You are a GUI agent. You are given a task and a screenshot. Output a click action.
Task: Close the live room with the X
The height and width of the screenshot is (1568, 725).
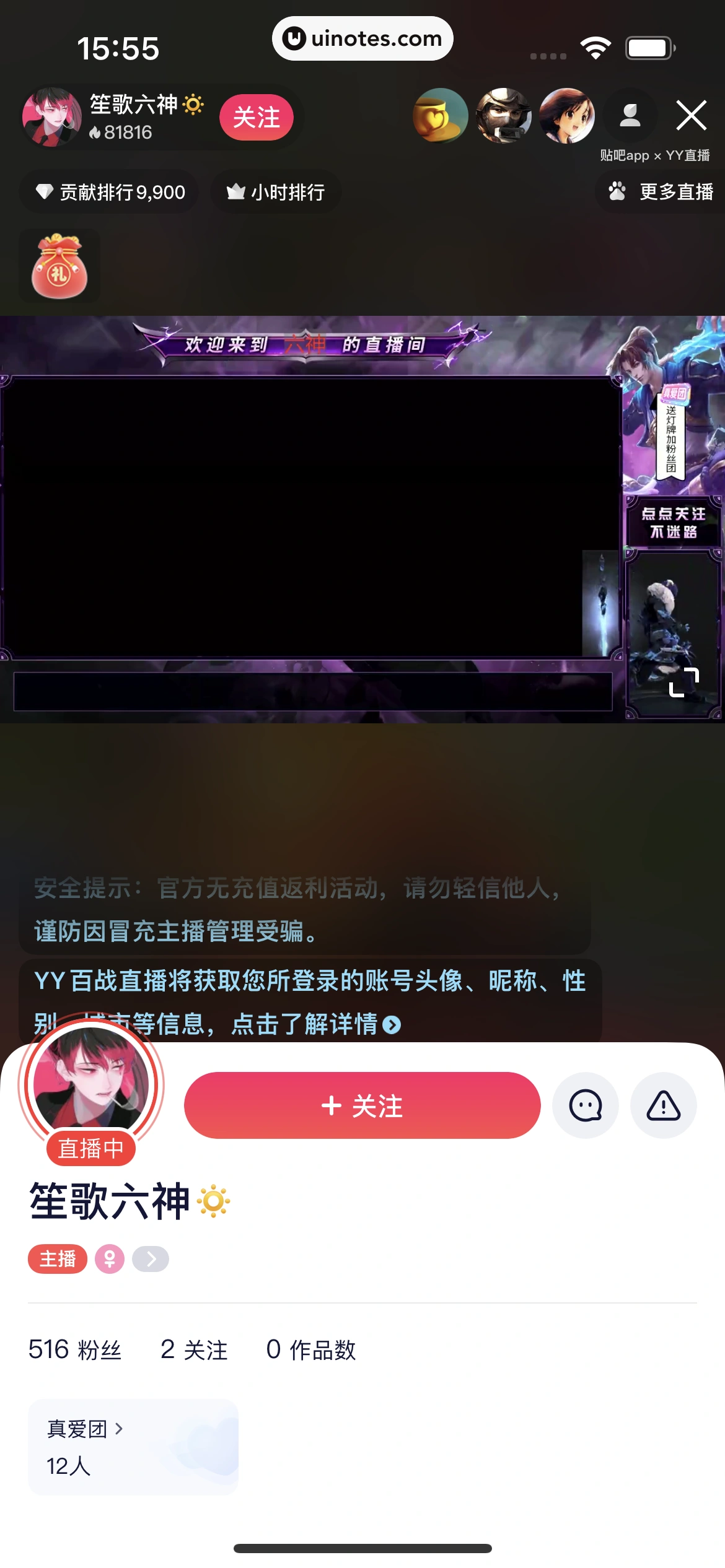point(691,116)
